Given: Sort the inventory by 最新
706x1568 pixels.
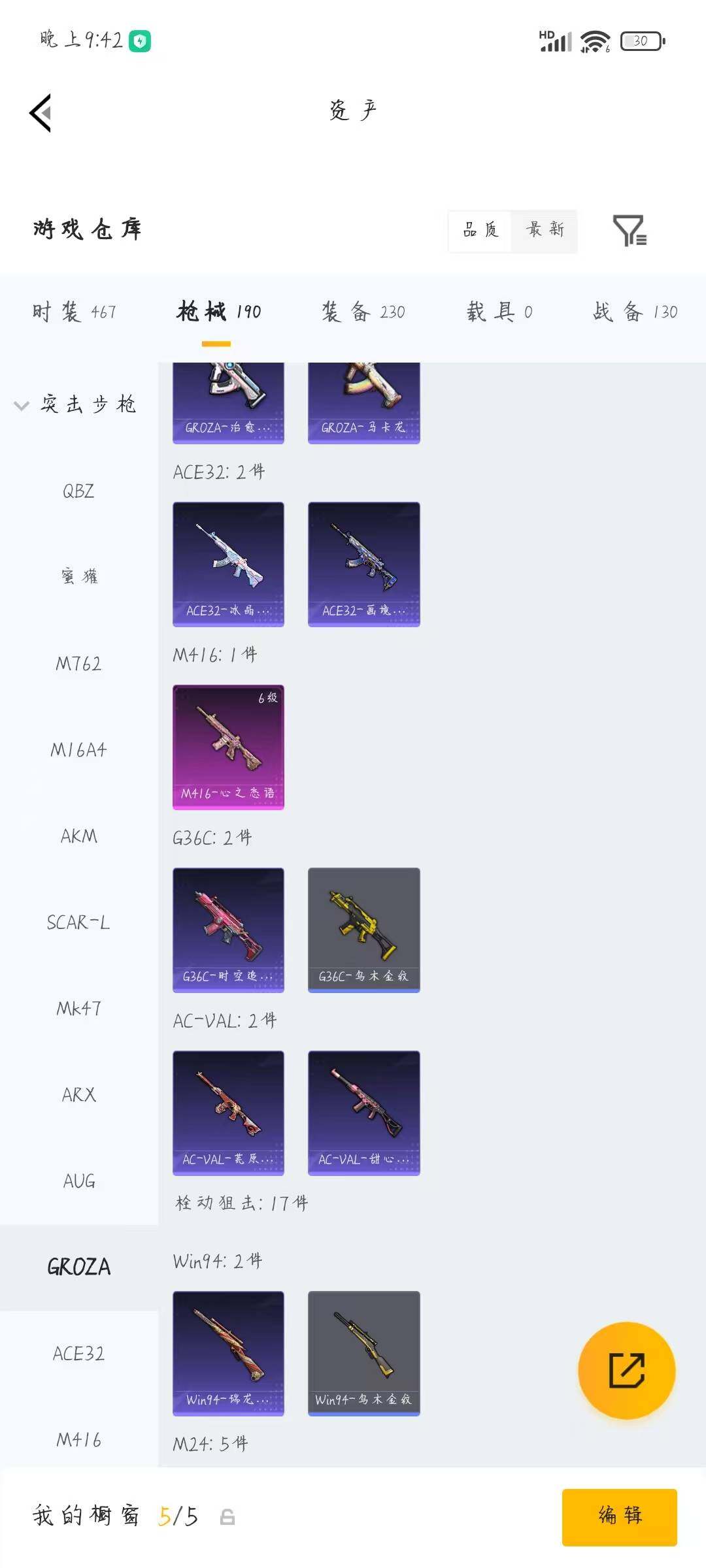Looking at the screenshot, I should click(x=545, y=230).
